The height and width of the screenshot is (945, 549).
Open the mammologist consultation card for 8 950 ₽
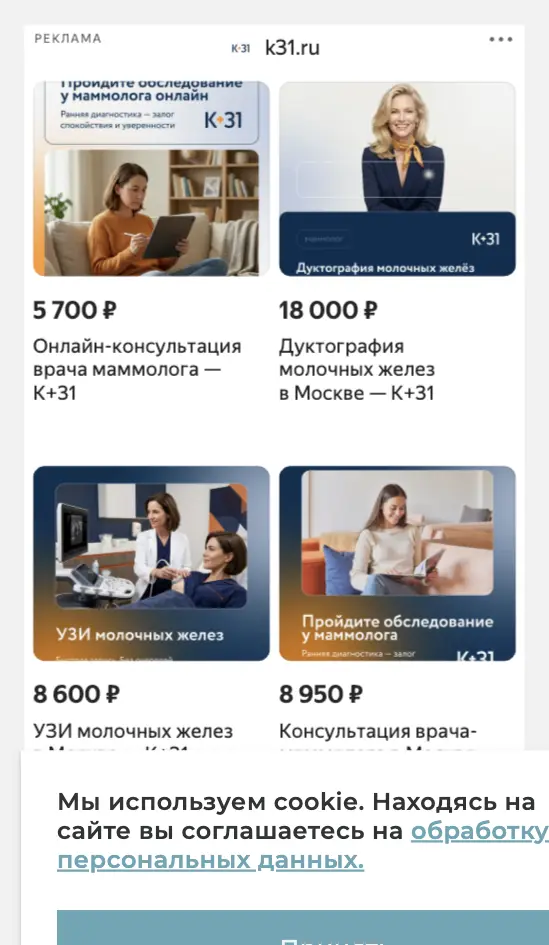397,608
